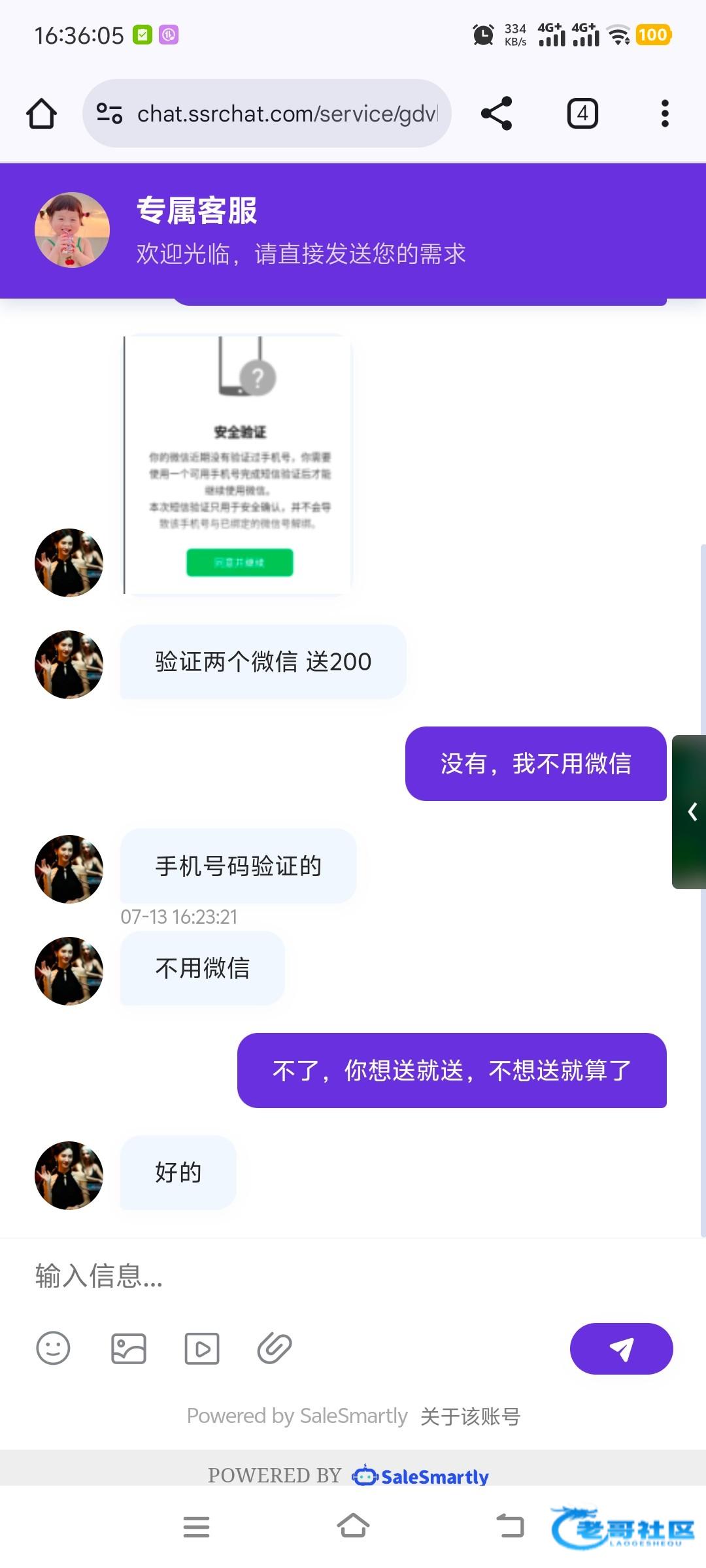Send the message

click(621, 1348)
